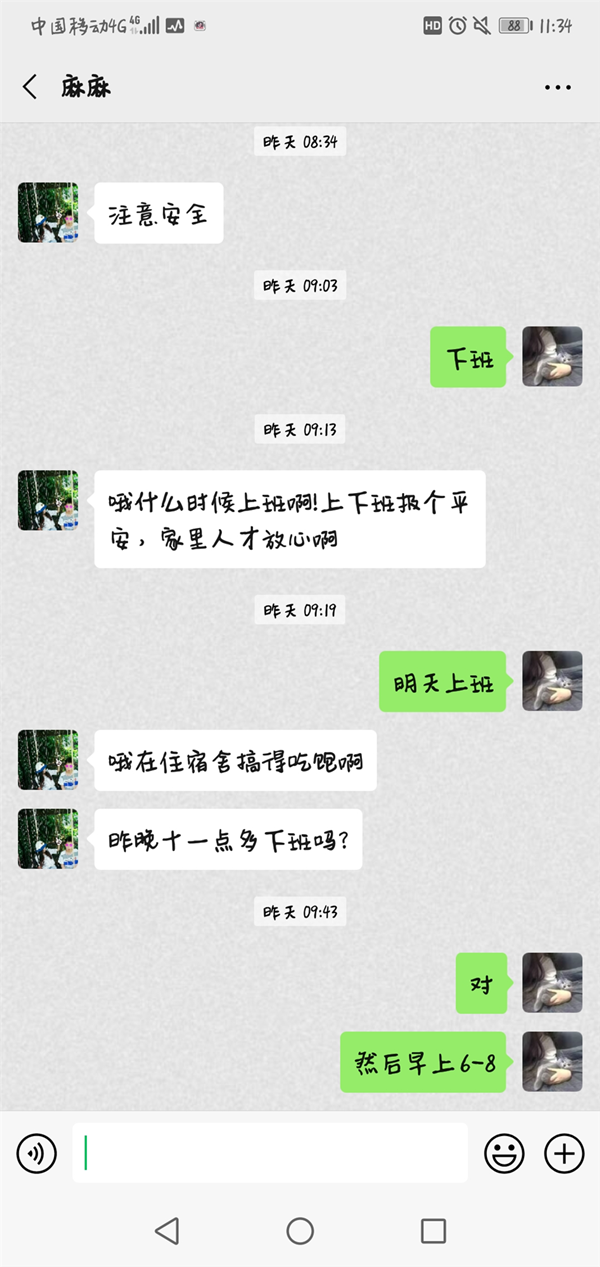
Task: Go back from the 麻麻 chat
Action: point(30,88)
